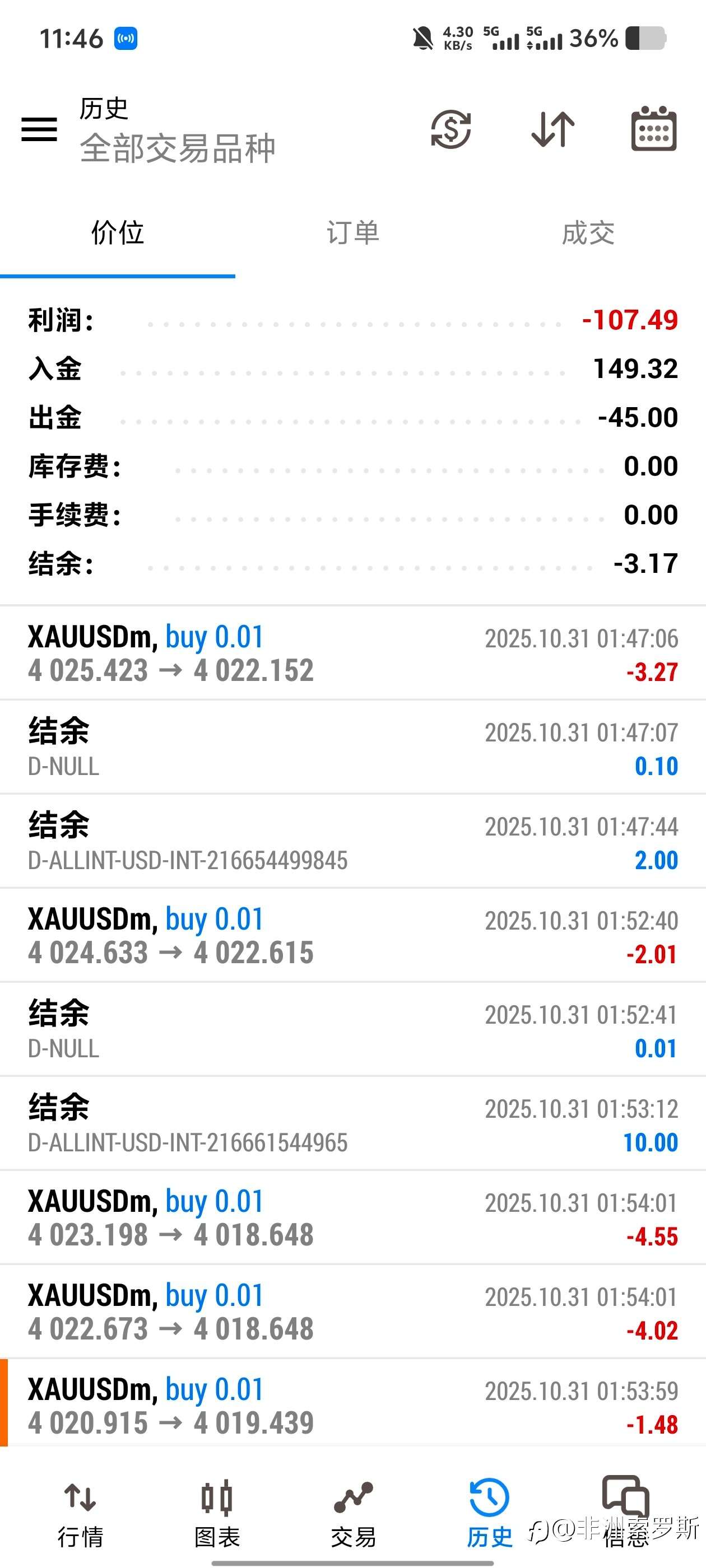The height and width of the screenshot is (1568, 706).
Task: Switch to the 订单 tab
Action: tap(354, 233)
